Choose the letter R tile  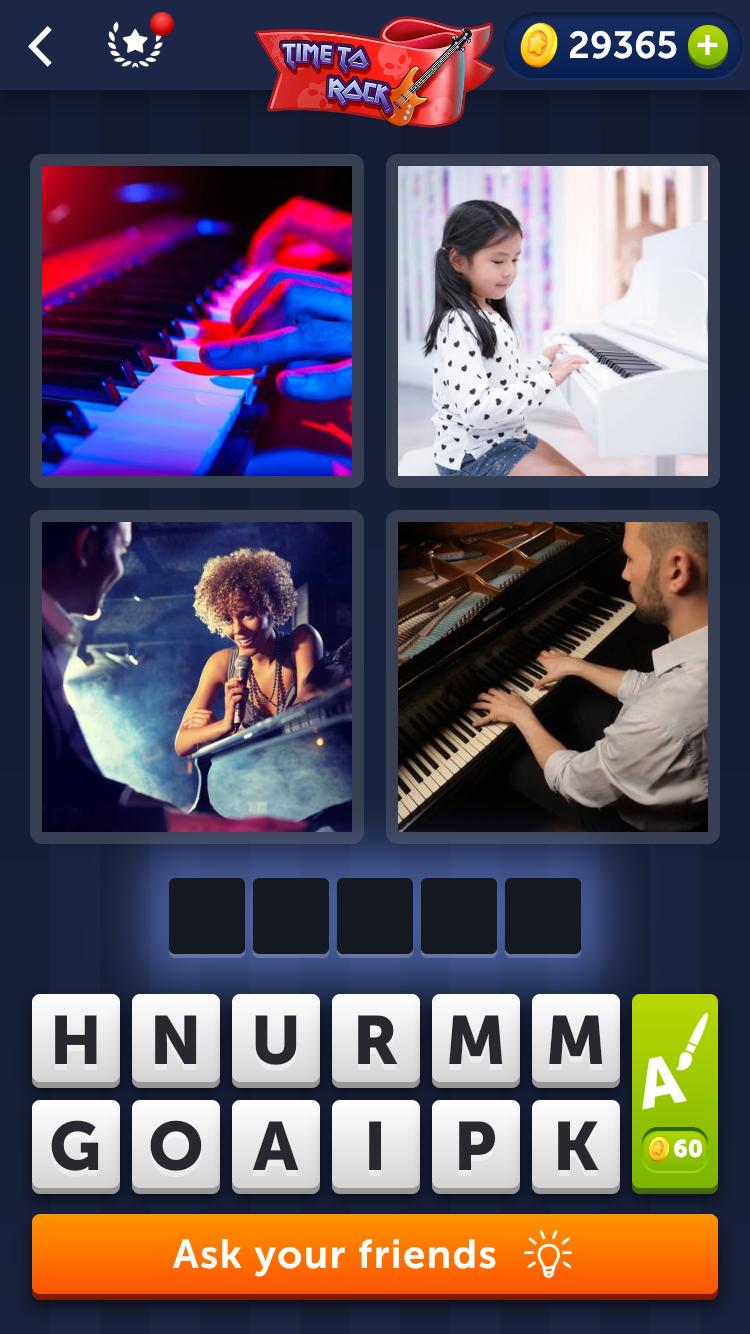coord(376,1040)
